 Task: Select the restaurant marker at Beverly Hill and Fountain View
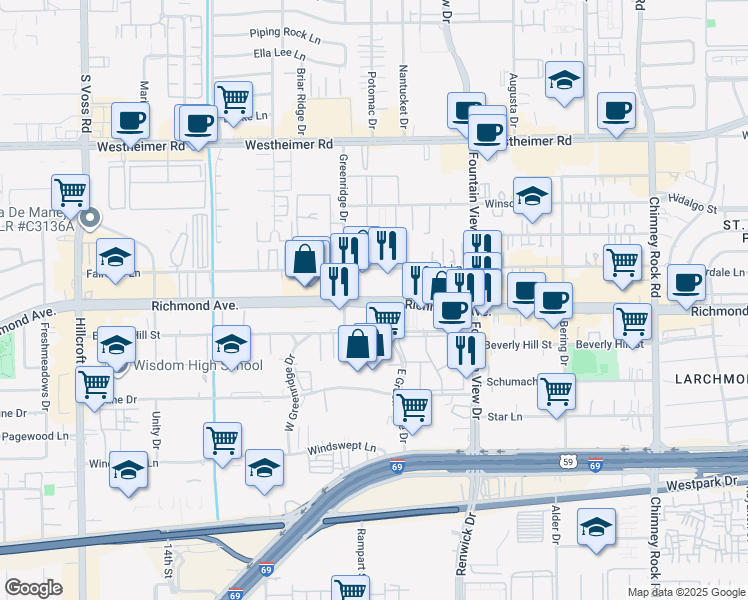(x=466, y=350)
